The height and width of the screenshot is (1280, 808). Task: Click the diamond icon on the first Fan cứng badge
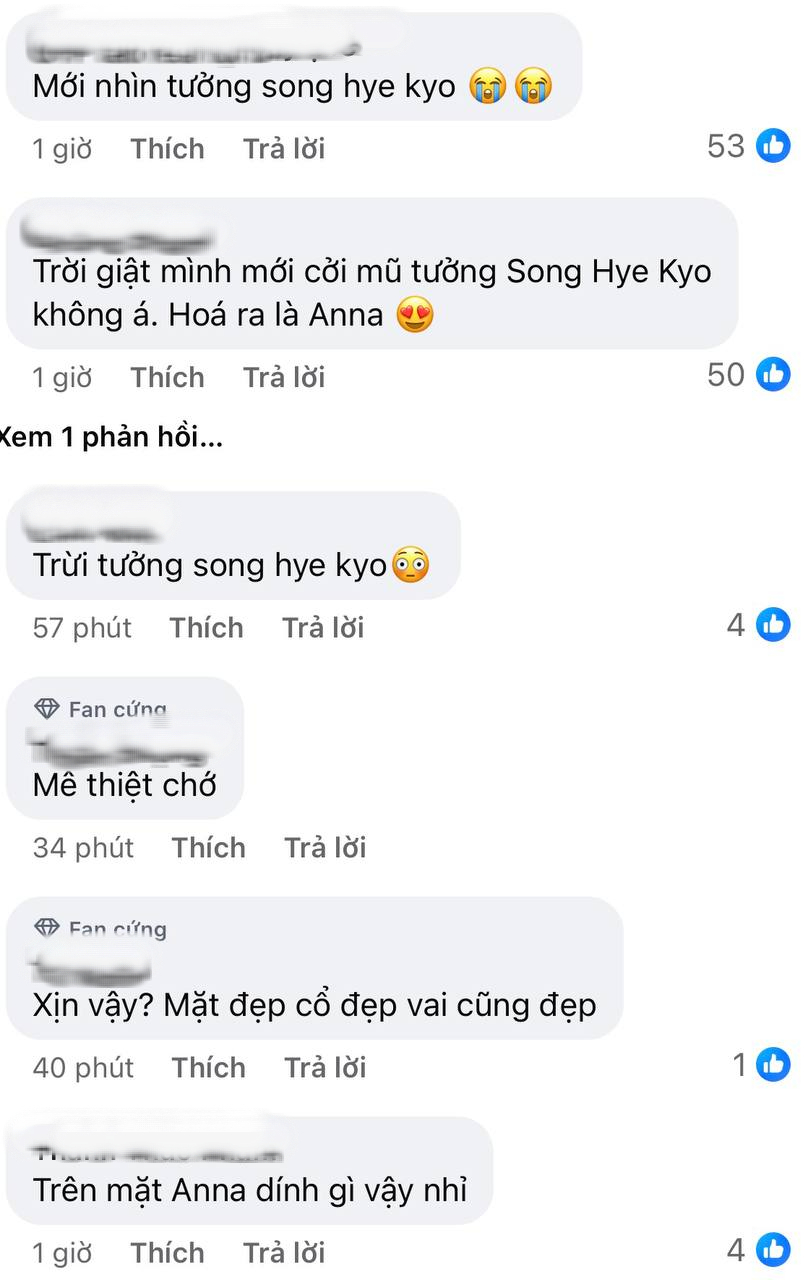click(47, 708)
